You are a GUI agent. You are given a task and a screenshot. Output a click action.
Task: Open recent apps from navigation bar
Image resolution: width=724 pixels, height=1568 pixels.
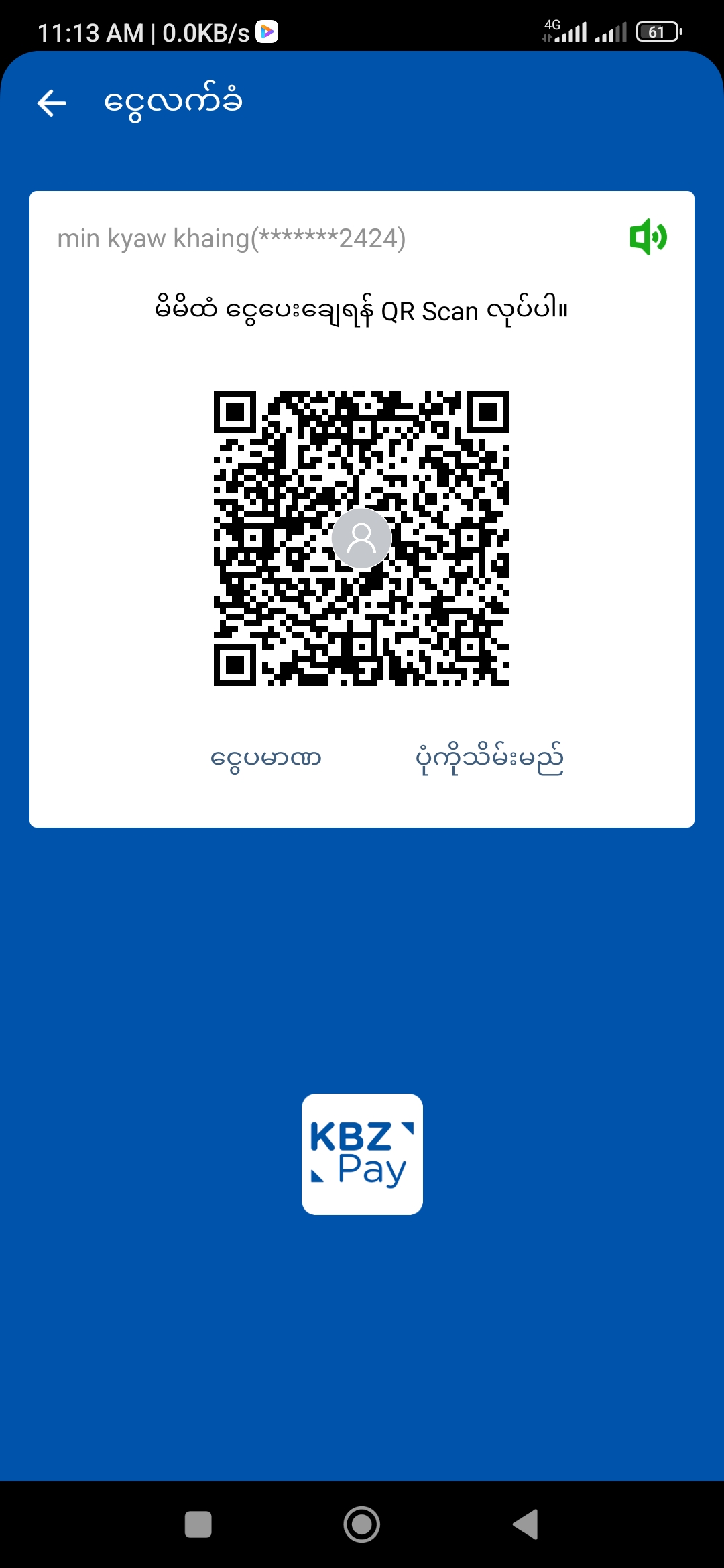(x=198, y=1524)
